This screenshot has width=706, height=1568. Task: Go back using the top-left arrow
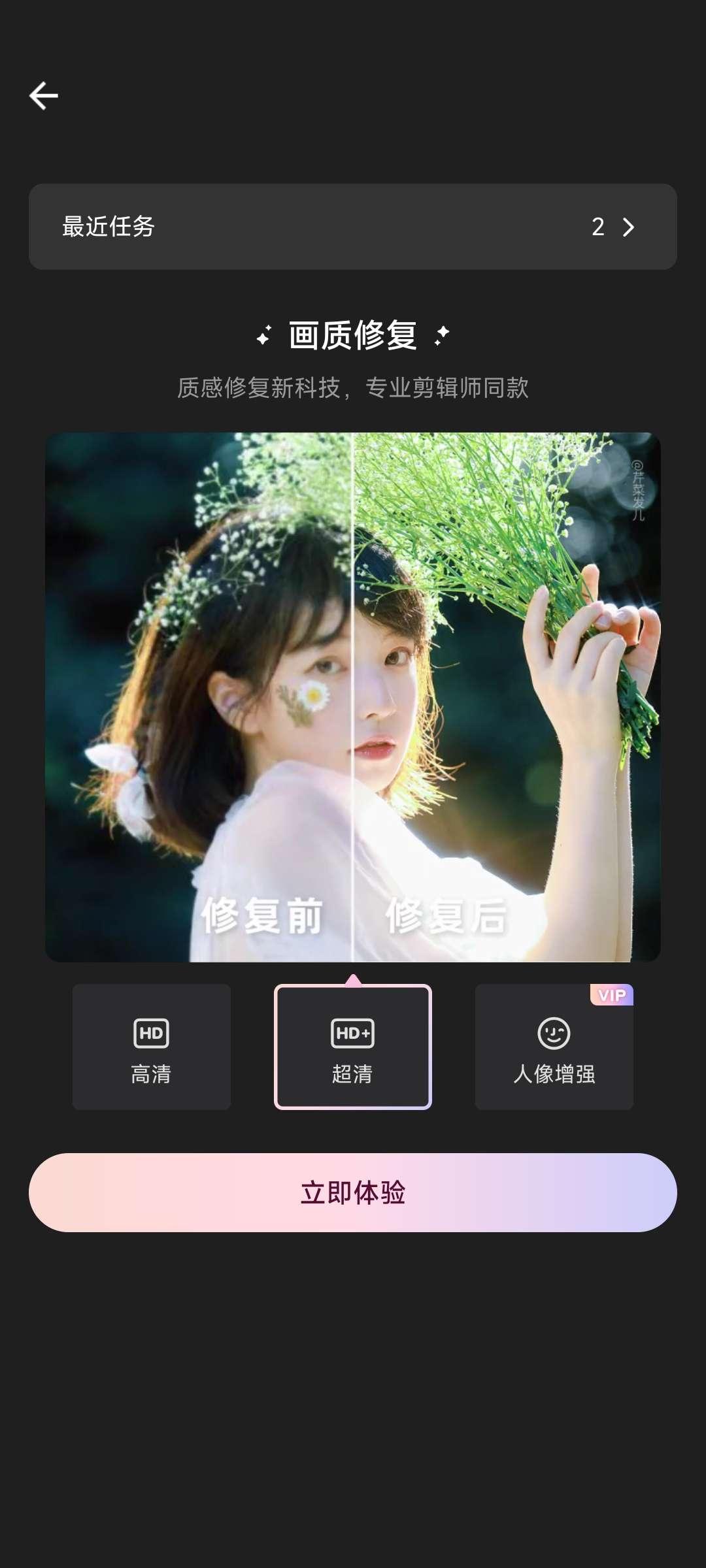tap(44, 96)
